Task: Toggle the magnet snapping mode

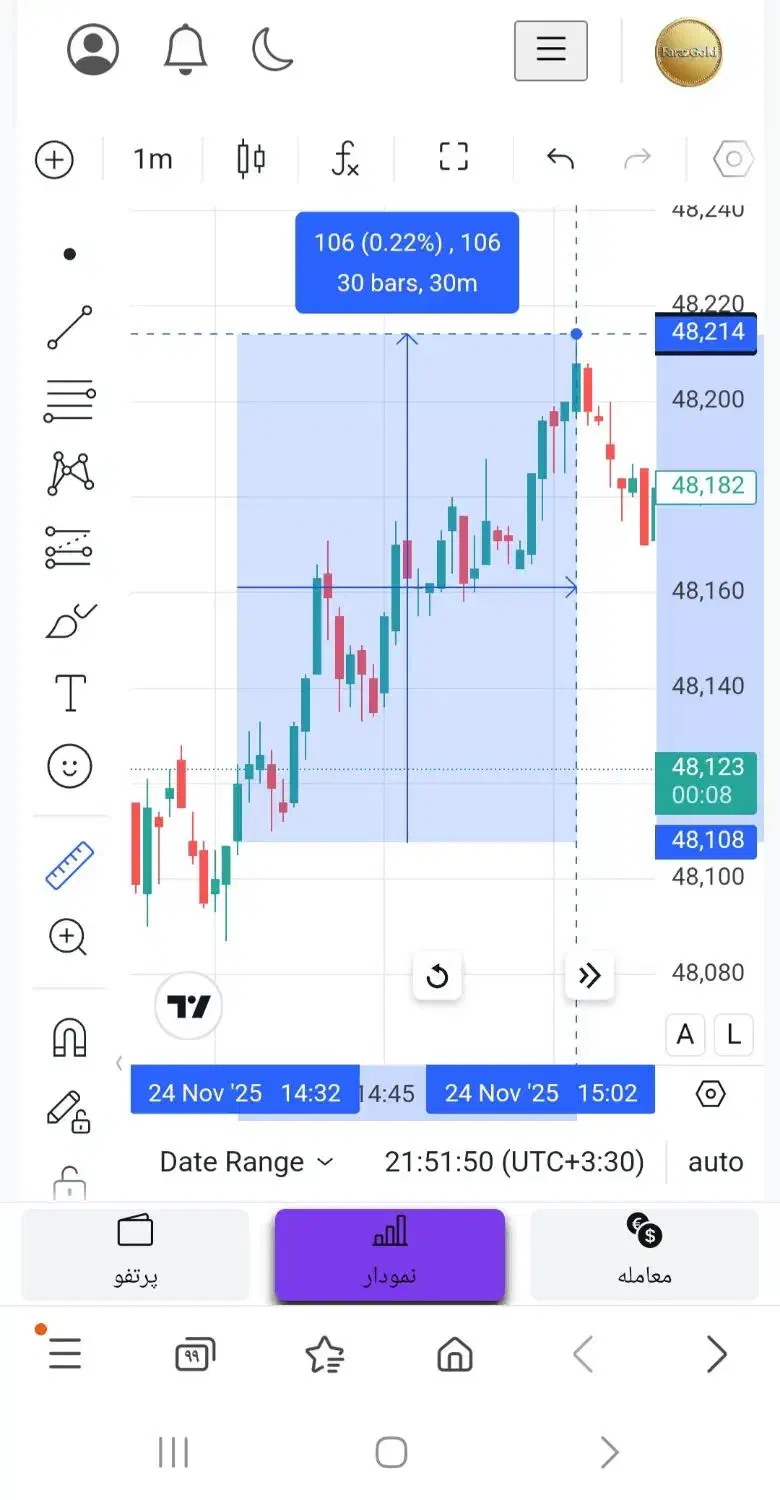Action: tap(69, 1038)
